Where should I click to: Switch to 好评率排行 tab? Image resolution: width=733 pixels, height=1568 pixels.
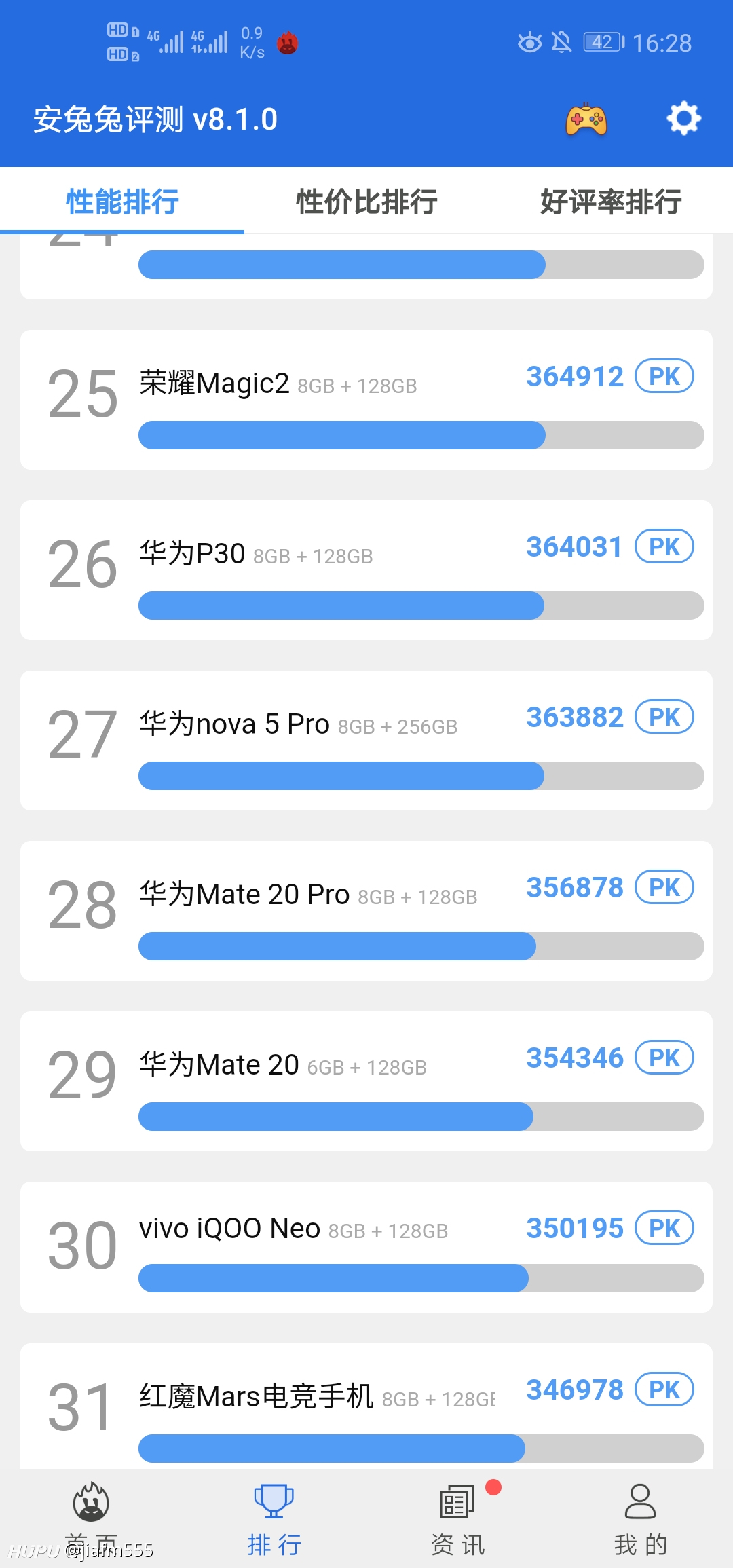(x=611, y=202)
